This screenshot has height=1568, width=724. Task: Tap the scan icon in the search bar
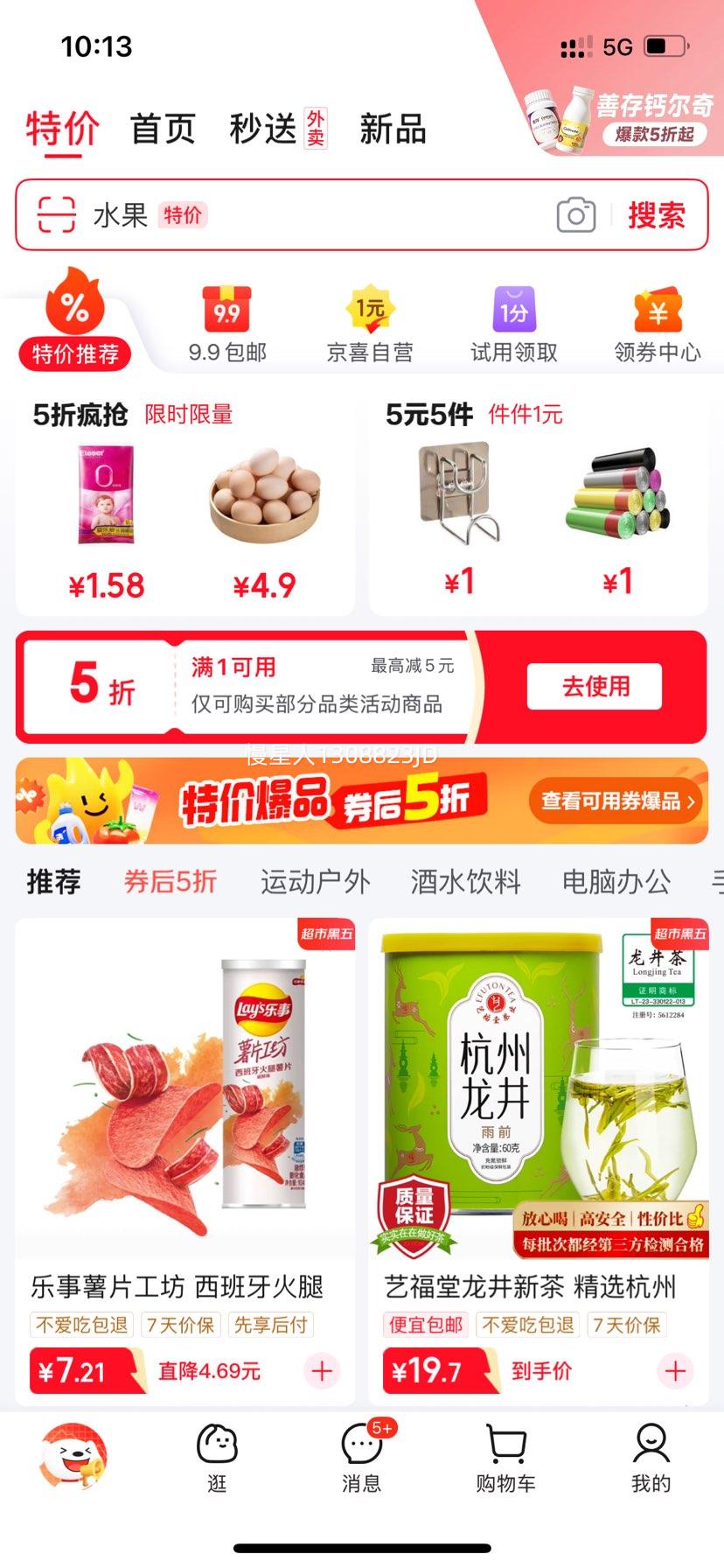pos(54,215)
